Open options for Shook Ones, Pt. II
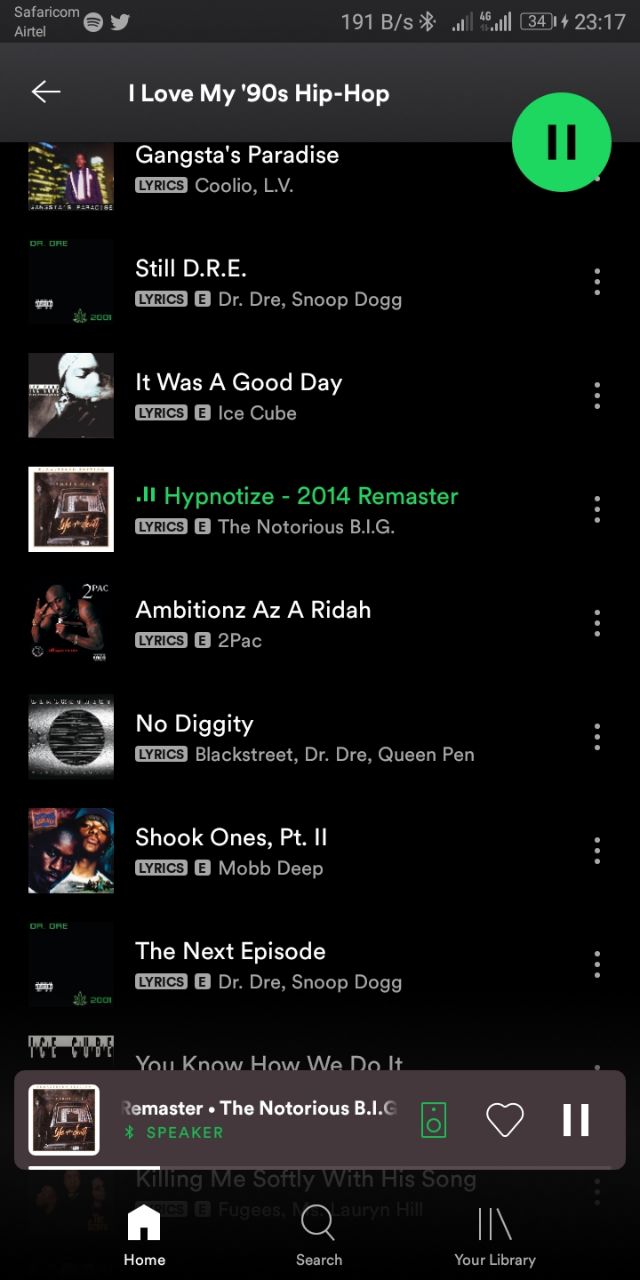The image size is (640, 1280). (597, 851)
